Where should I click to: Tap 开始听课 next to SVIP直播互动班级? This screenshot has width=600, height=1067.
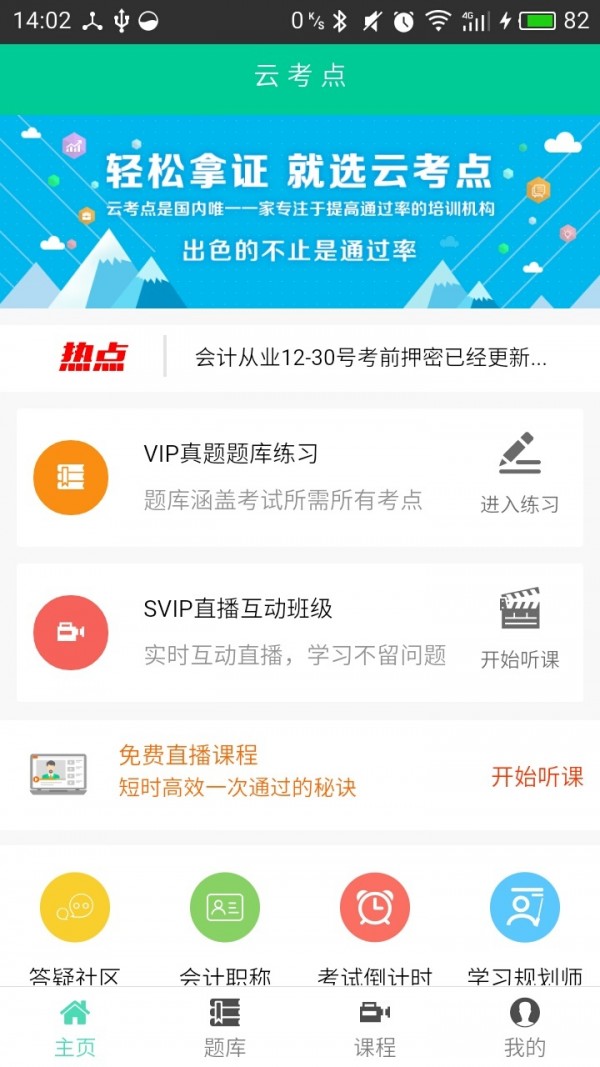click(x=519, y=632)
